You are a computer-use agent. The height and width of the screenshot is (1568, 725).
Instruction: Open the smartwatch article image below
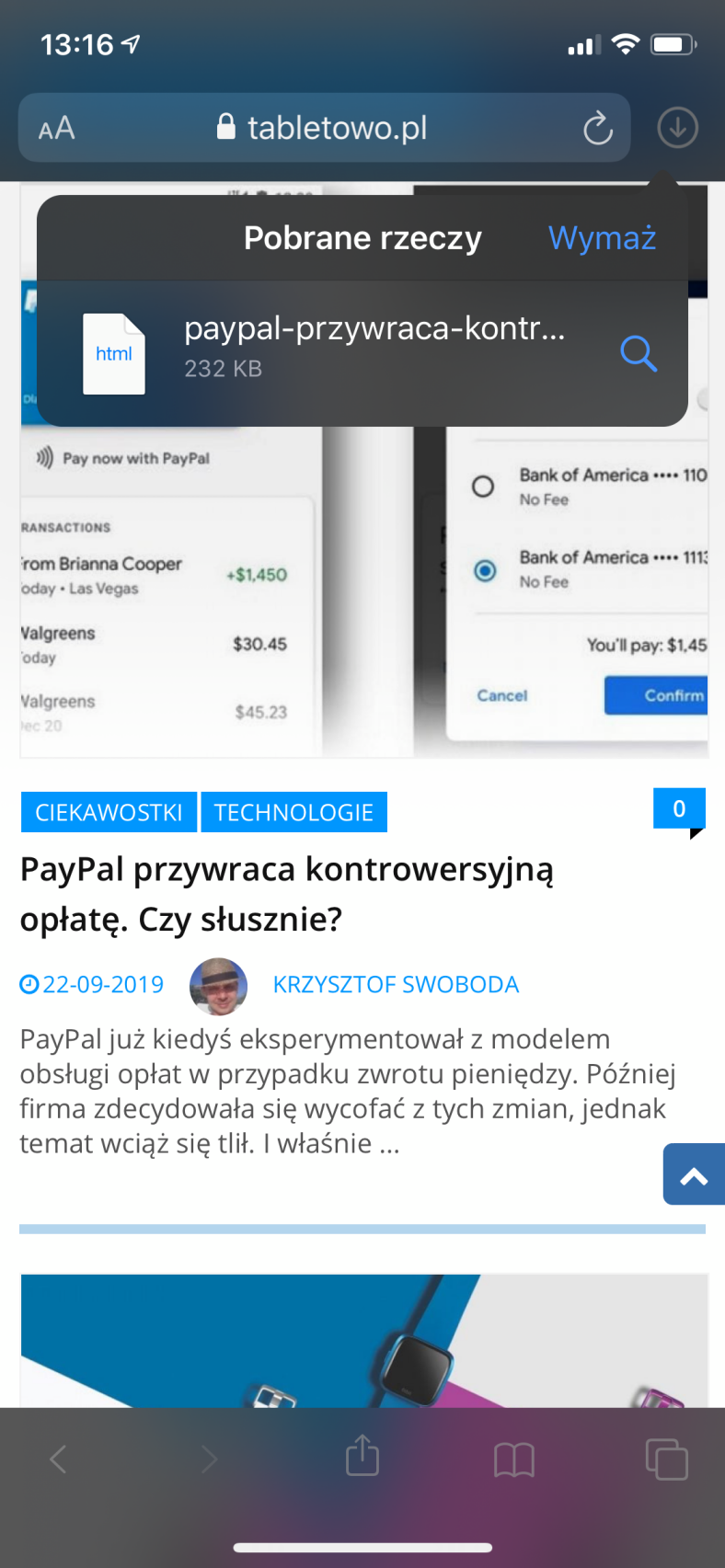364,1341
